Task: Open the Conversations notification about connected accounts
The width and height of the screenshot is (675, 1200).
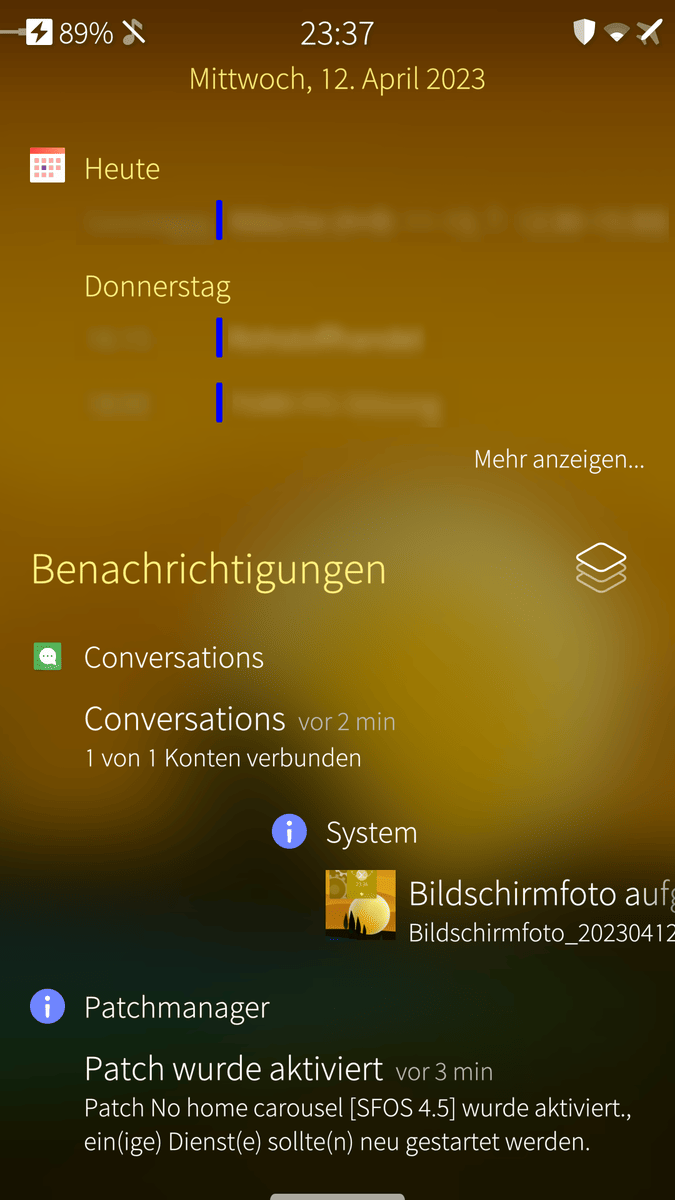Action: (x=240, y=736)
